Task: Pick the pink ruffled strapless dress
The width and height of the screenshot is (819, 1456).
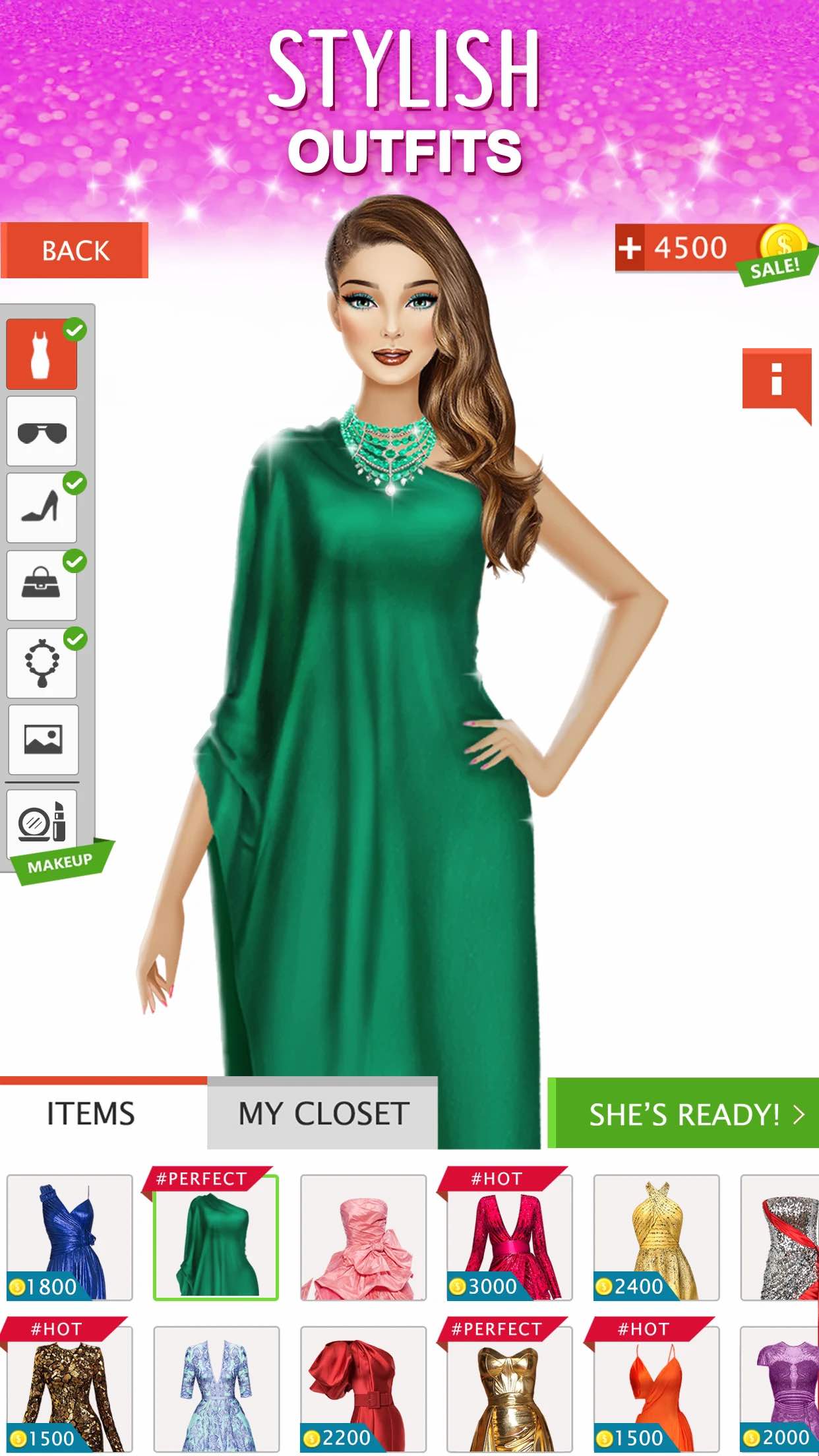Action: [x=363, y=1237]
